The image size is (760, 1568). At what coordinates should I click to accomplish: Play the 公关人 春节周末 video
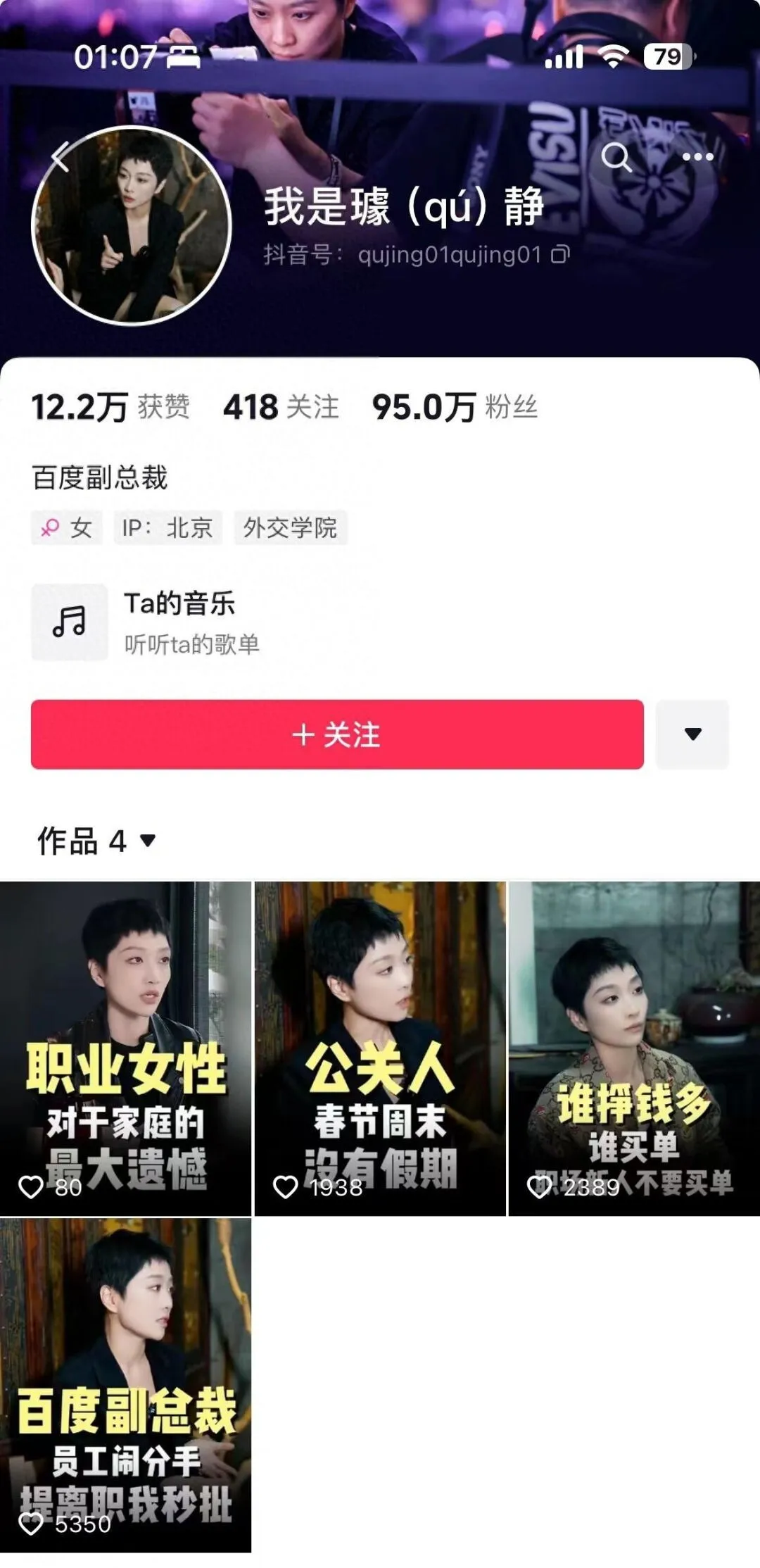380,1048
